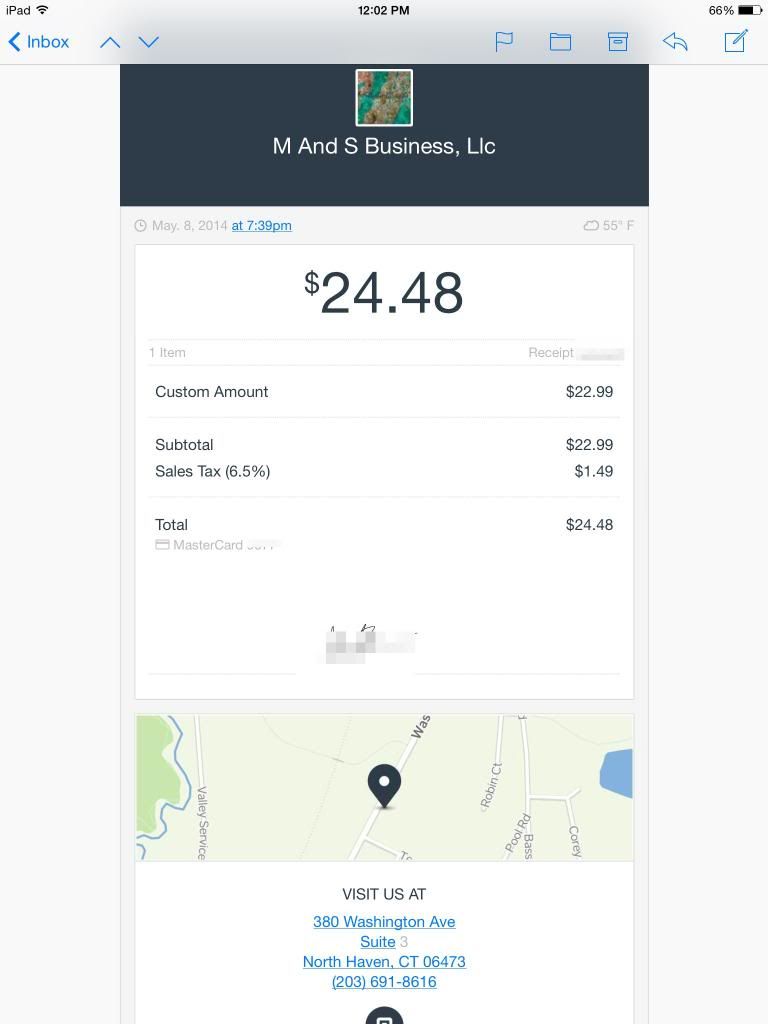Screen dimensions: 768x1024
Task: Open the store location map
Action: tap(384, 788)
